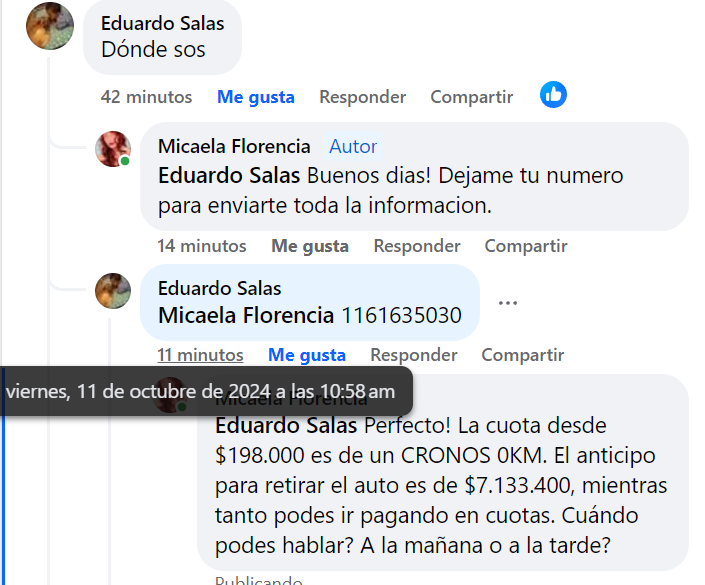Screen dimensions: 705x585
Task: Tap Me gusta under phone number comment
Action: coord(306,355)
